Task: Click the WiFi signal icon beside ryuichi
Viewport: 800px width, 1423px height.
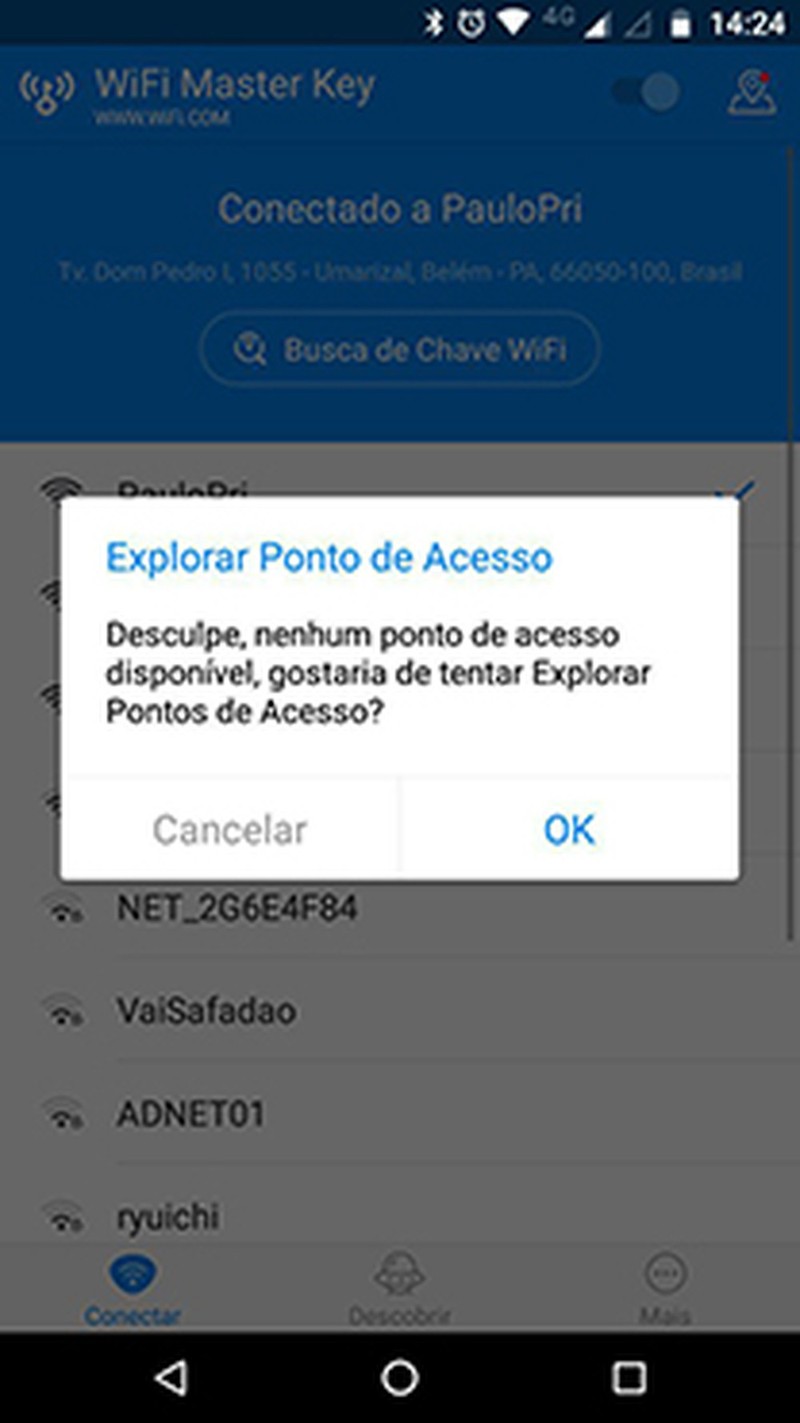Action: click(64, 1216)
